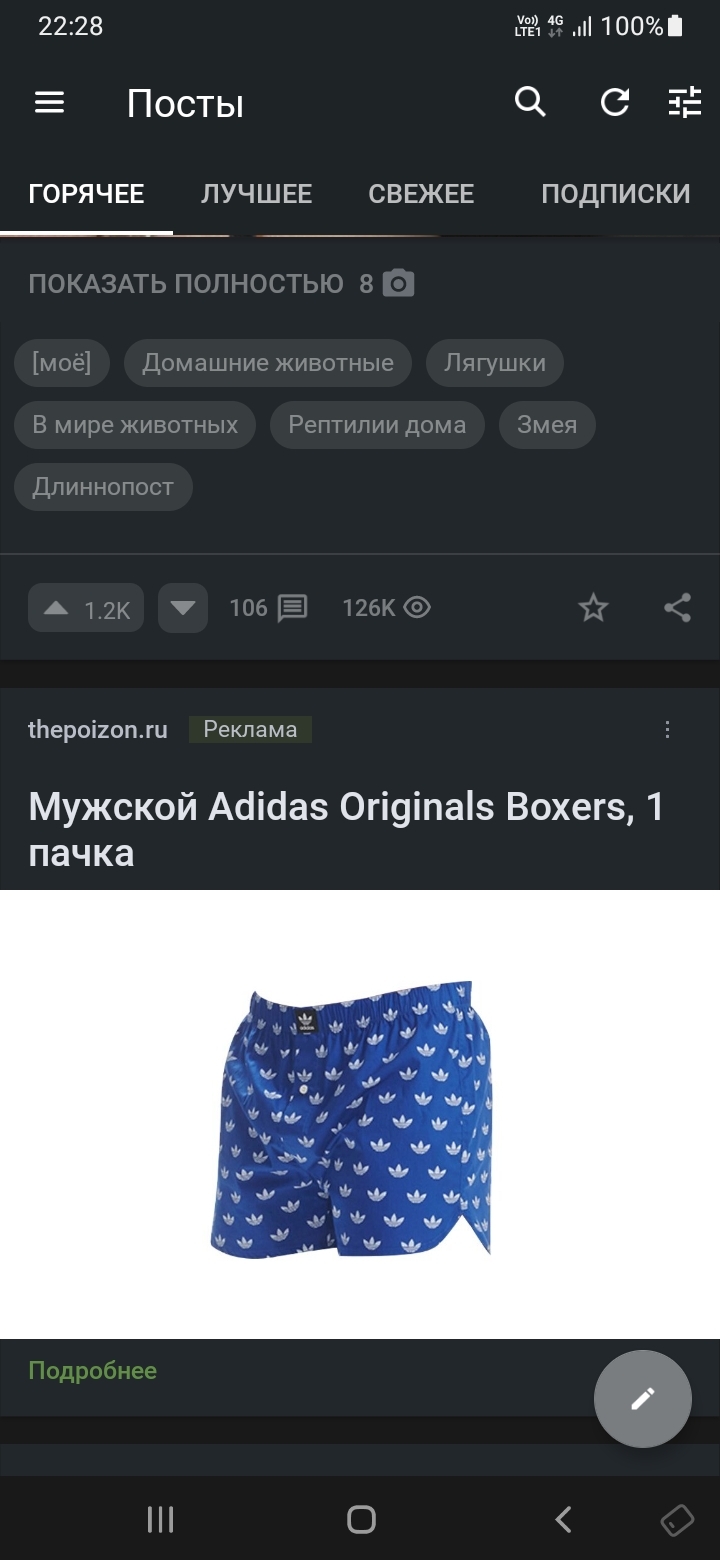The image size is (720, 1560).
Task: Downvote the post
Action: (183, 608)
